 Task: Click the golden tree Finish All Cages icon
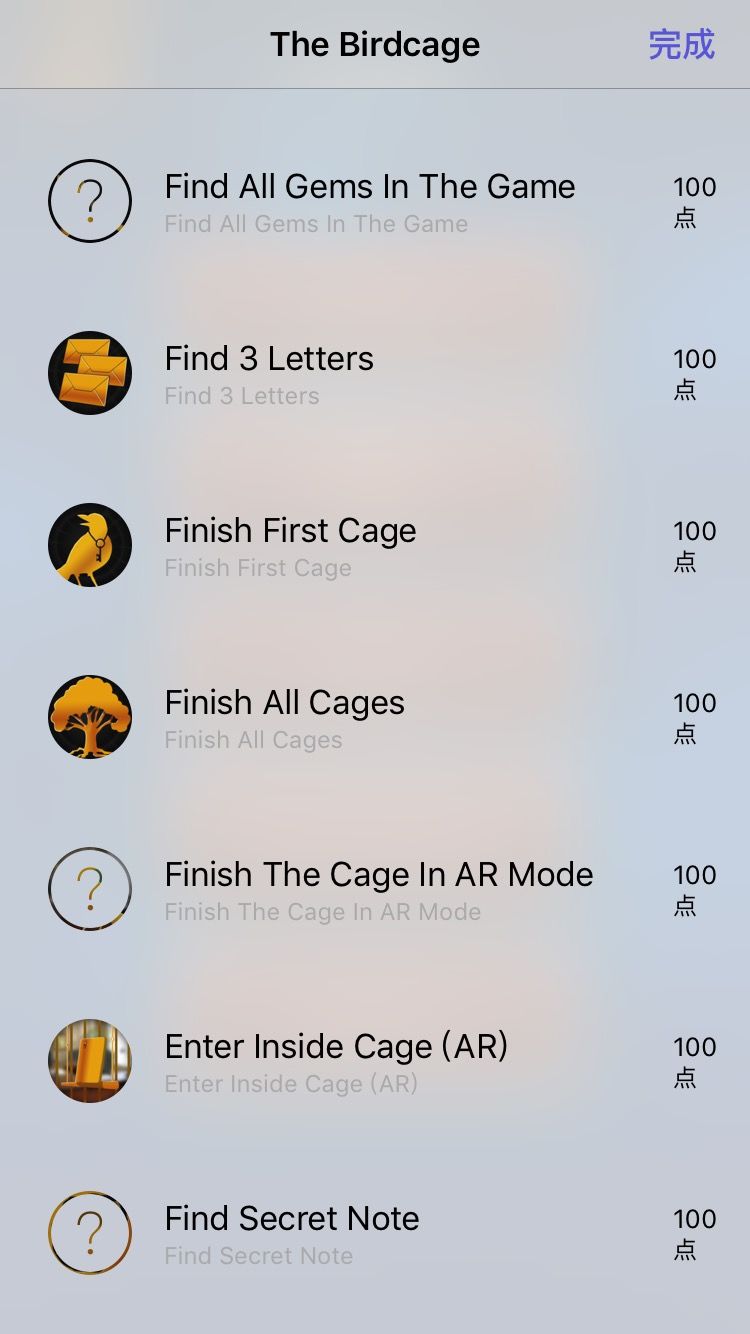point(90,717)
